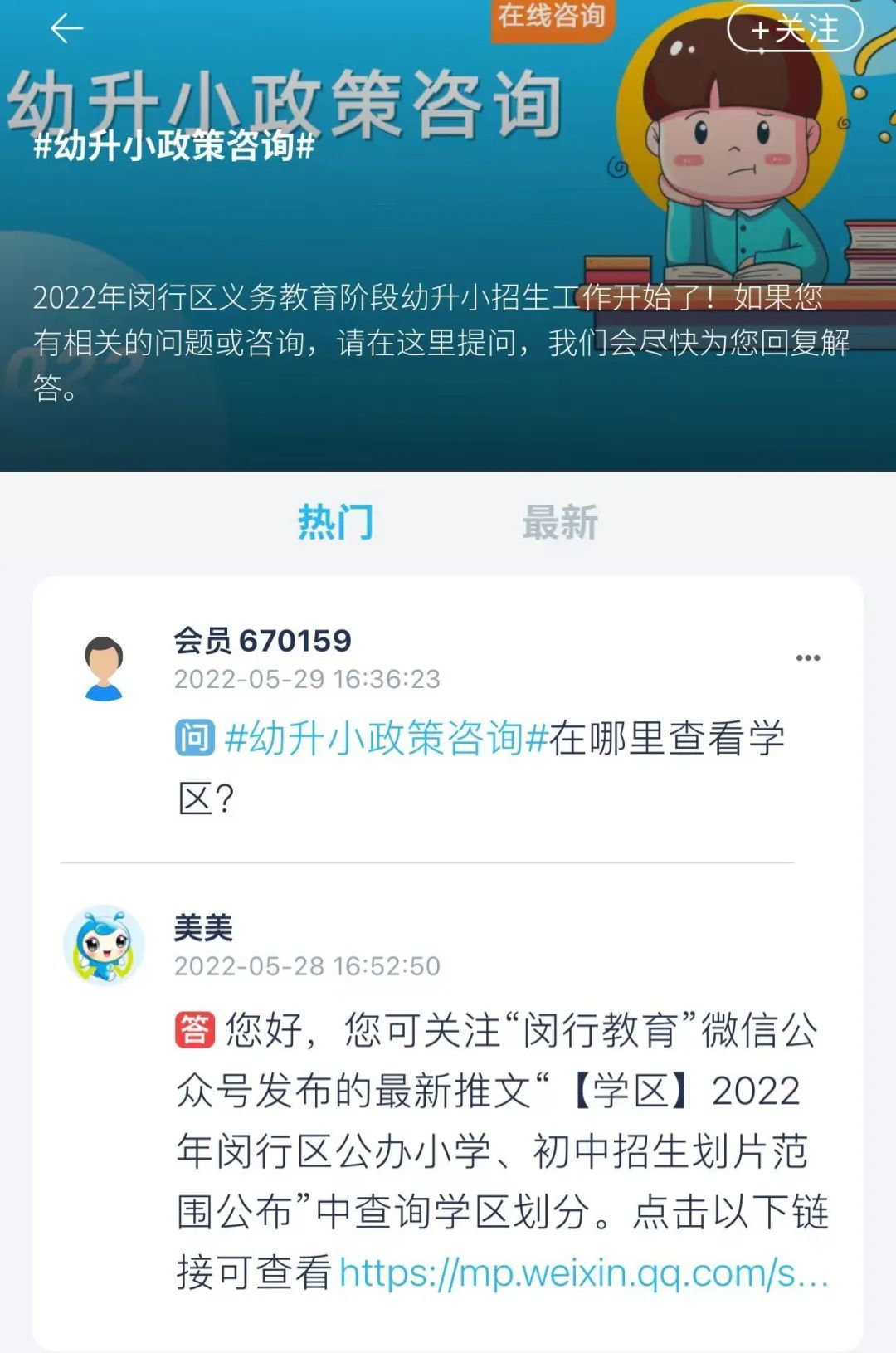The height and width of the screenshot is (1353, 896).
Task: Open the overflow menu on 会员670159's post
Action: (807, 658)
